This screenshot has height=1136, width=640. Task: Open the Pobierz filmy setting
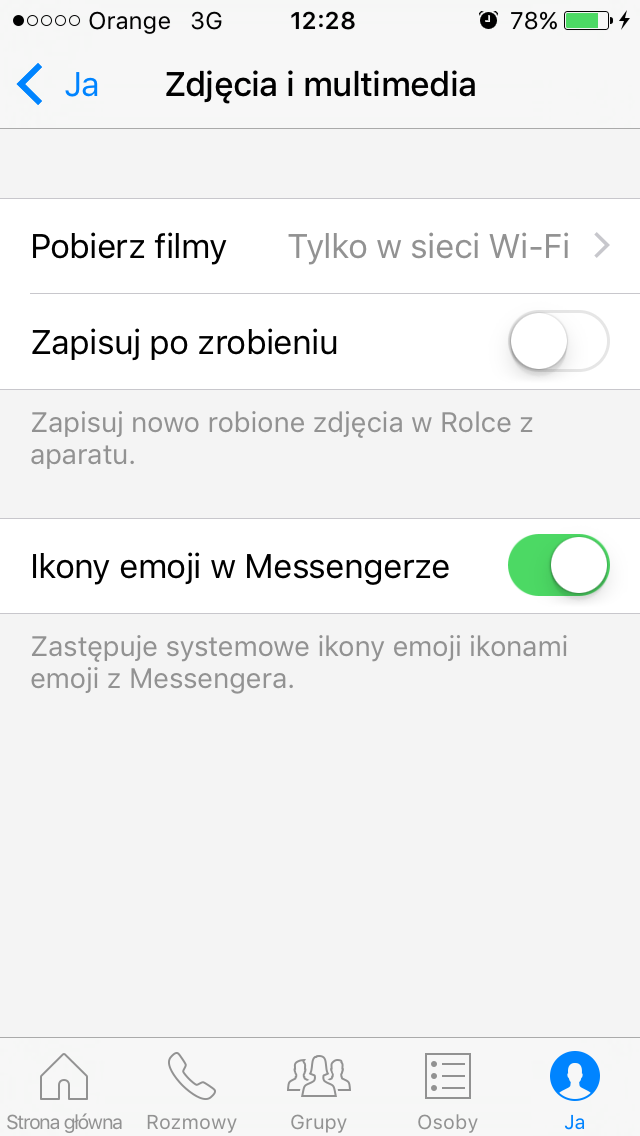pyautogui.click(x=320, y=247)
